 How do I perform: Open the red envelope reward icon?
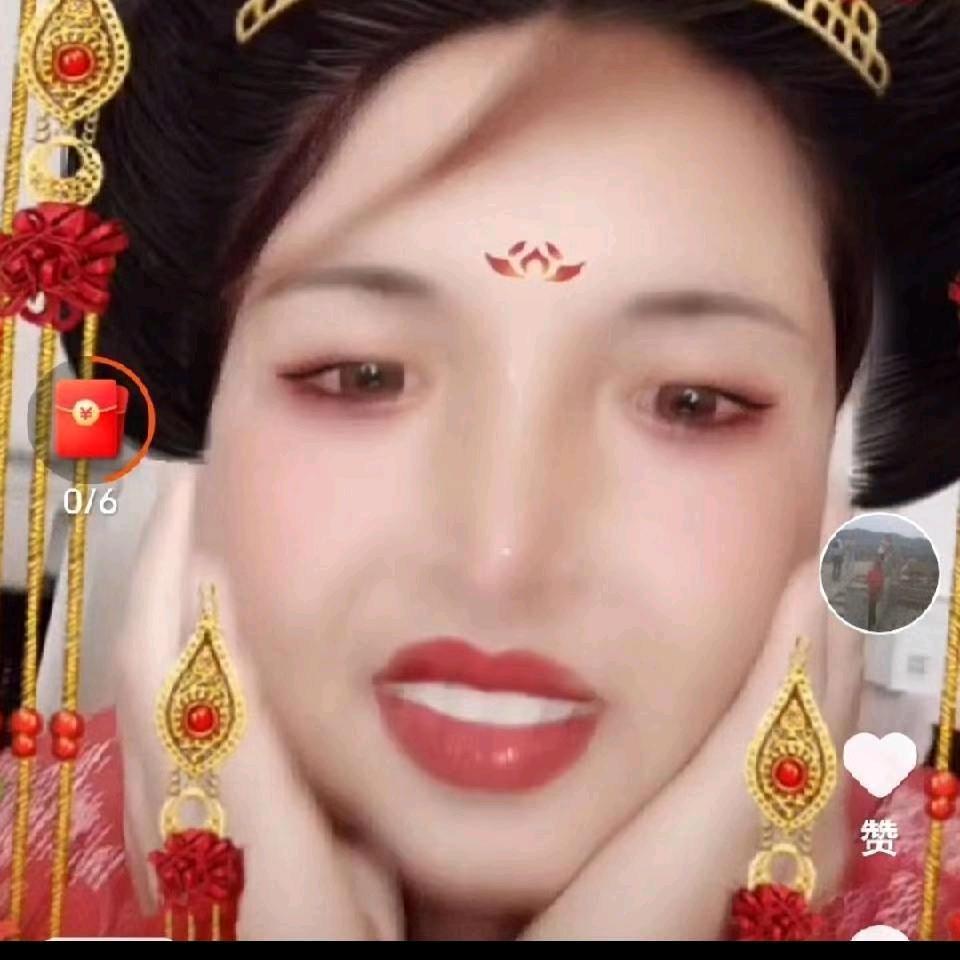click(91, 419)
